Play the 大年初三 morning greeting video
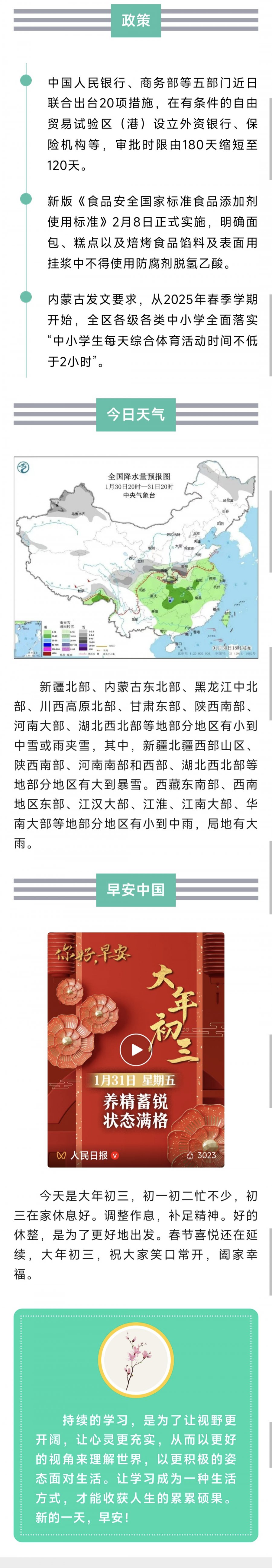The height and width of the screenshot is (1568, 272). [x=135, y=1049]
